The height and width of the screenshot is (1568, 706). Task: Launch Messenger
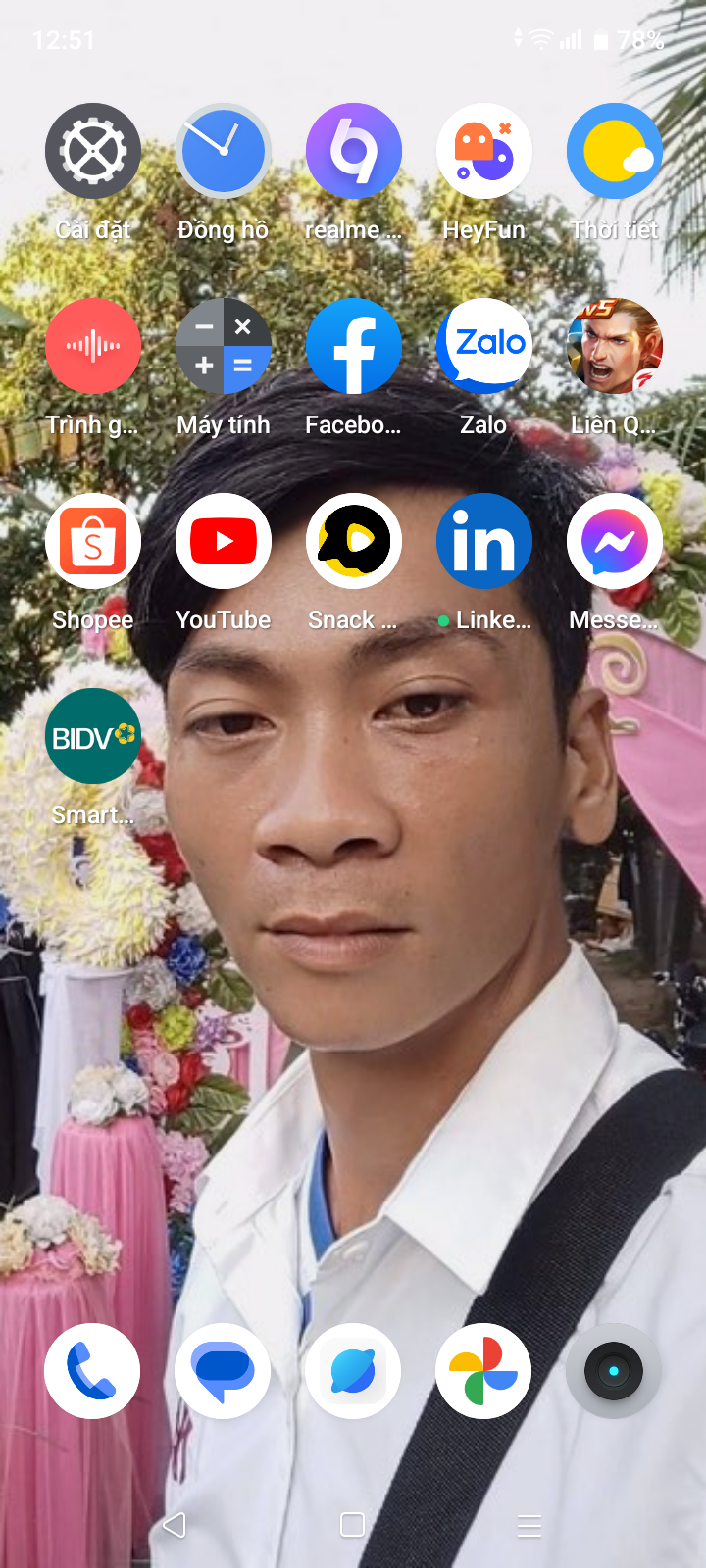click(x=615, y=541)
